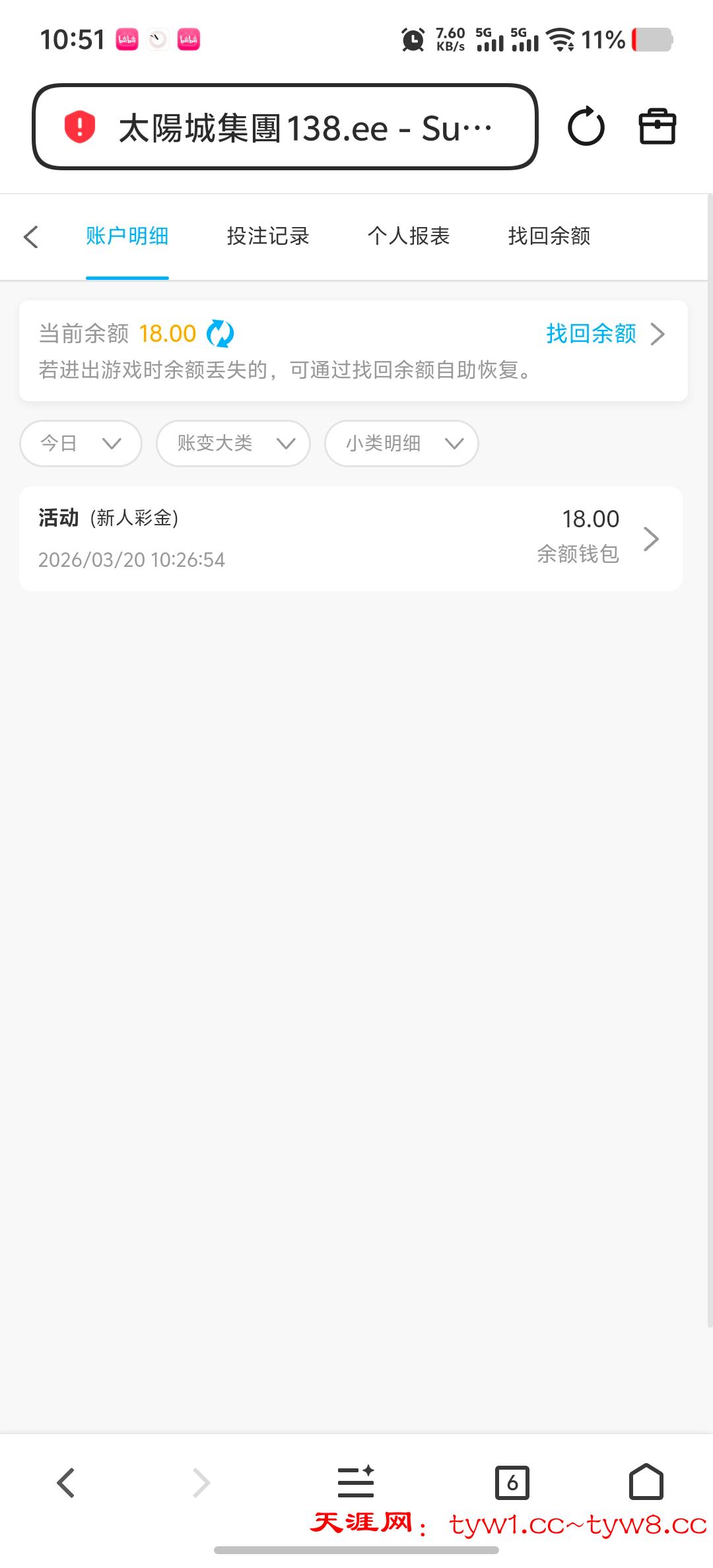
Task: Tap the browser address bar
Action: [x=285, y=127]
